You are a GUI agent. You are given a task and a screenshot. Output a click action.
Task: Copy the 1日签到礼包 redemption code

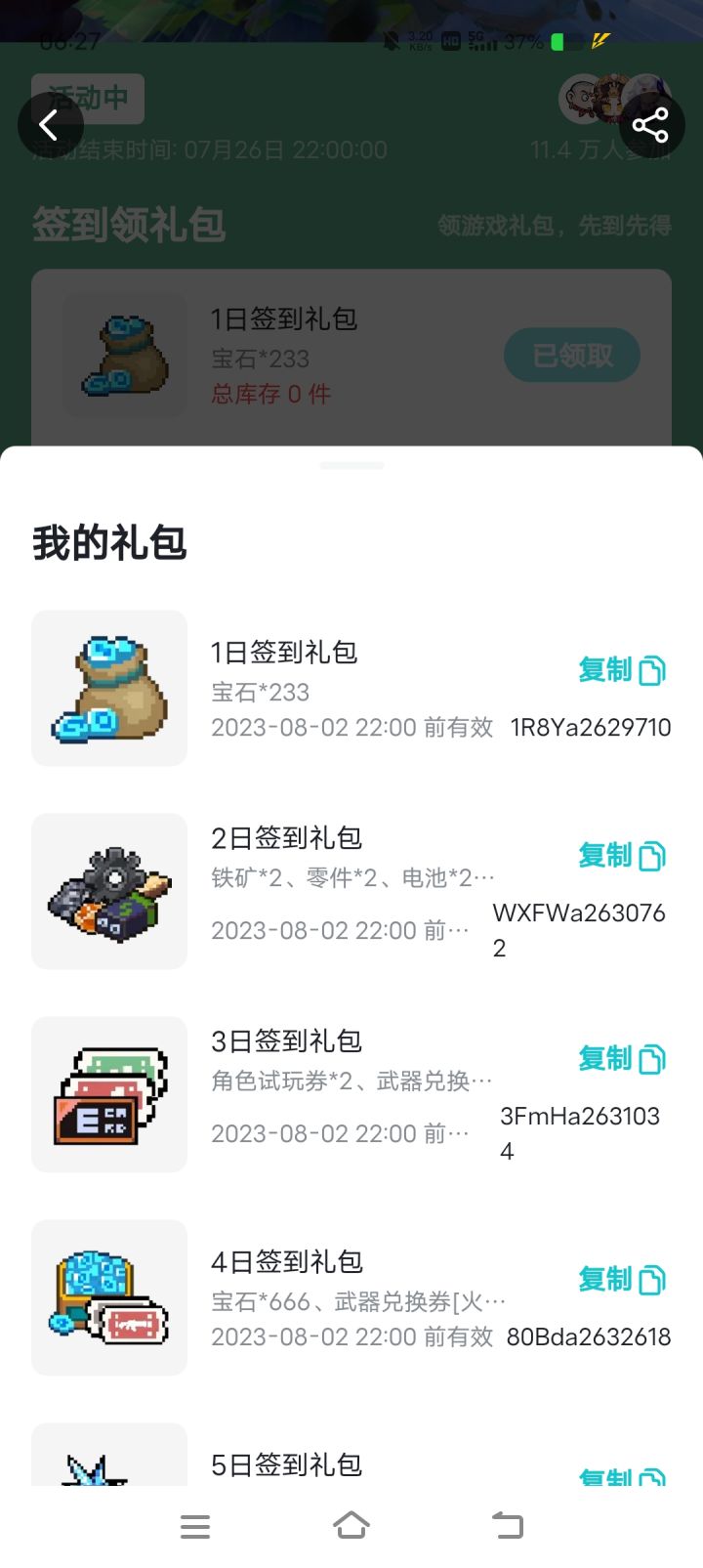(621, 670)
